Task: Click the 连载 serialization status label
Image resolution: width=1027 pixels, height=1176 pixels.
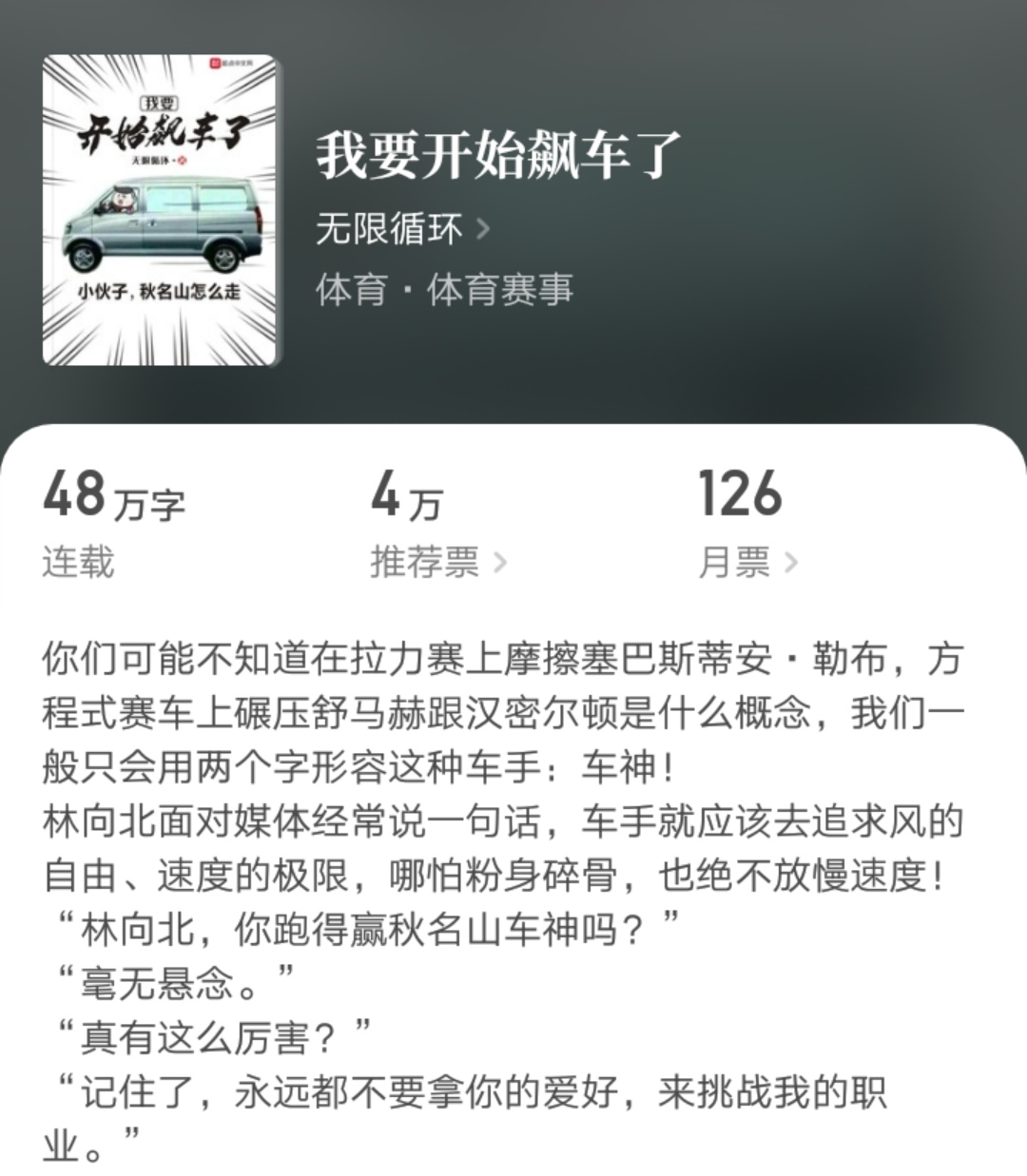Action: click(78, 561)
